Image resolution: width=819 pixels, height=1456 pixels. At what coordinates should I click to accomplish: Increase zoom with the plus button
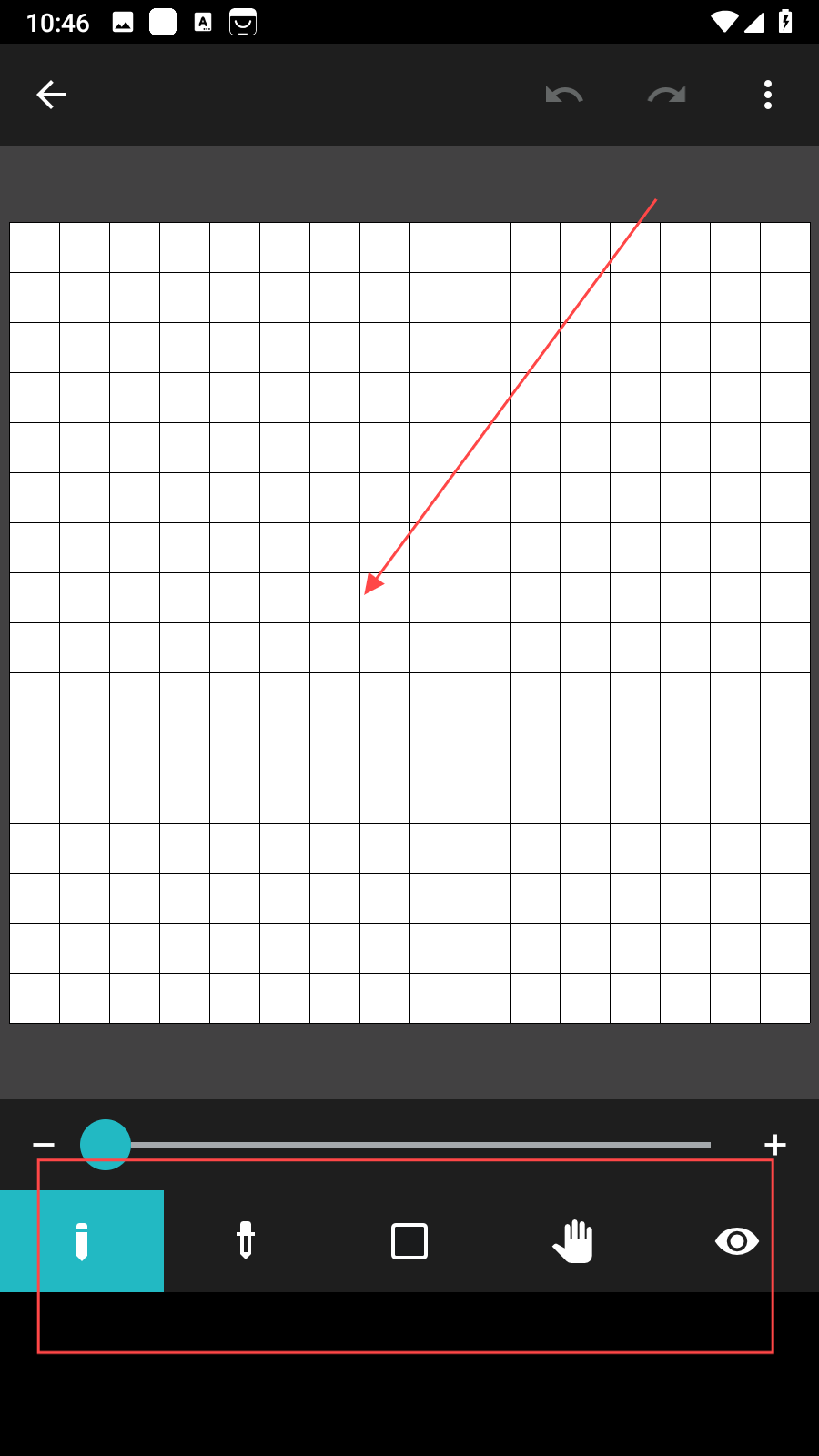pos(774,1145)
